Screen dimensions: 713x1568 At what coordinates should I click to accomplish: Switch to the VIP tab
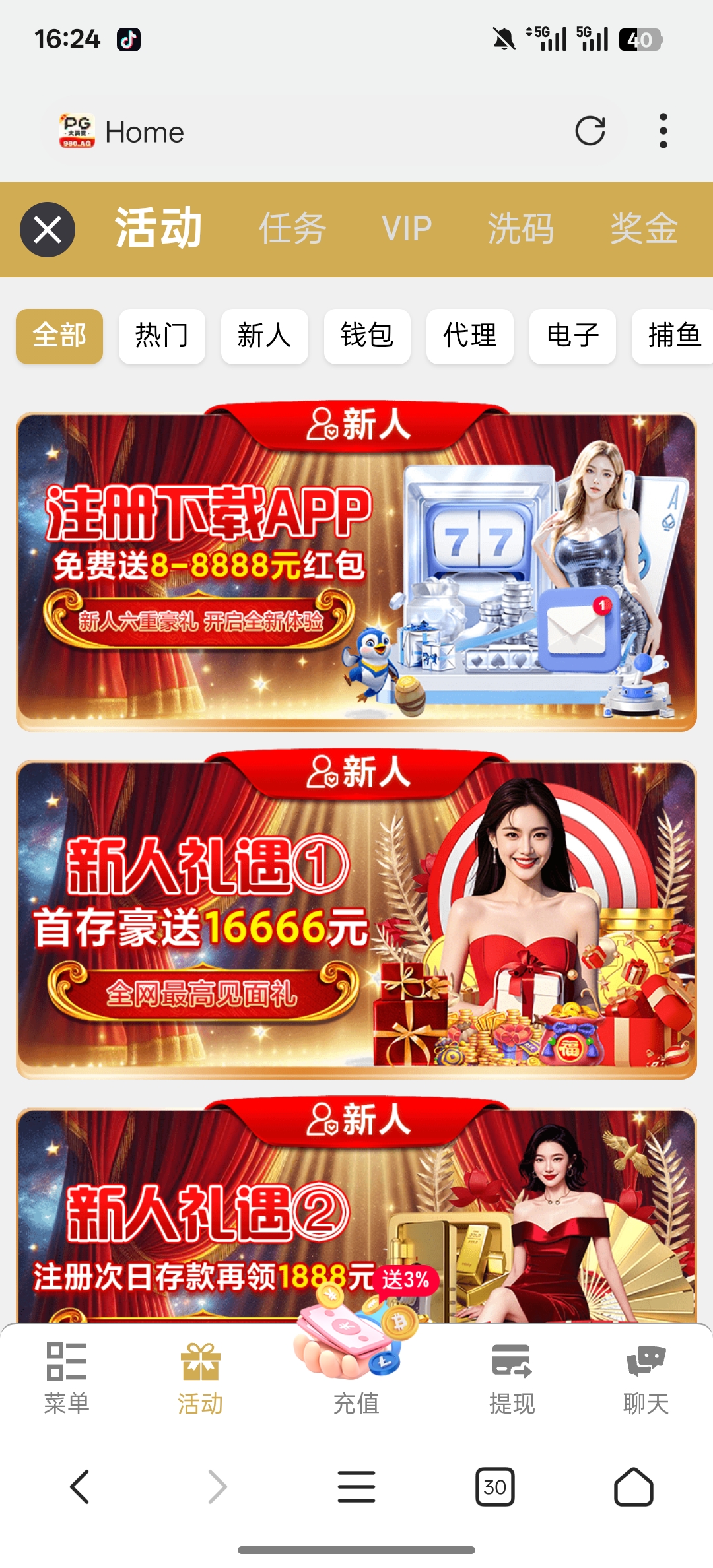tap(406, 229)
